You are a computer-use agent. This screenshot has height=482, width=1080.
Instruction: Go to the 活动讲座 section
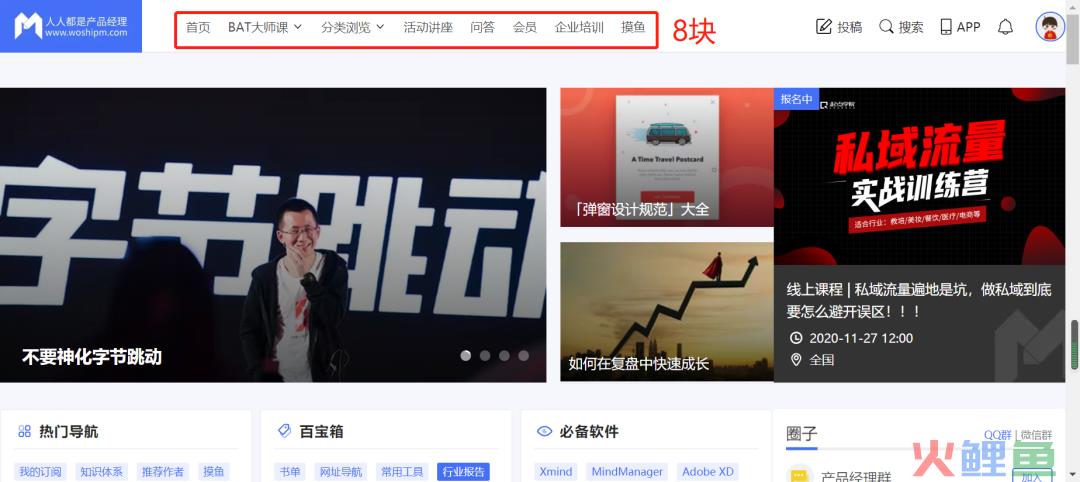(428, 27)
